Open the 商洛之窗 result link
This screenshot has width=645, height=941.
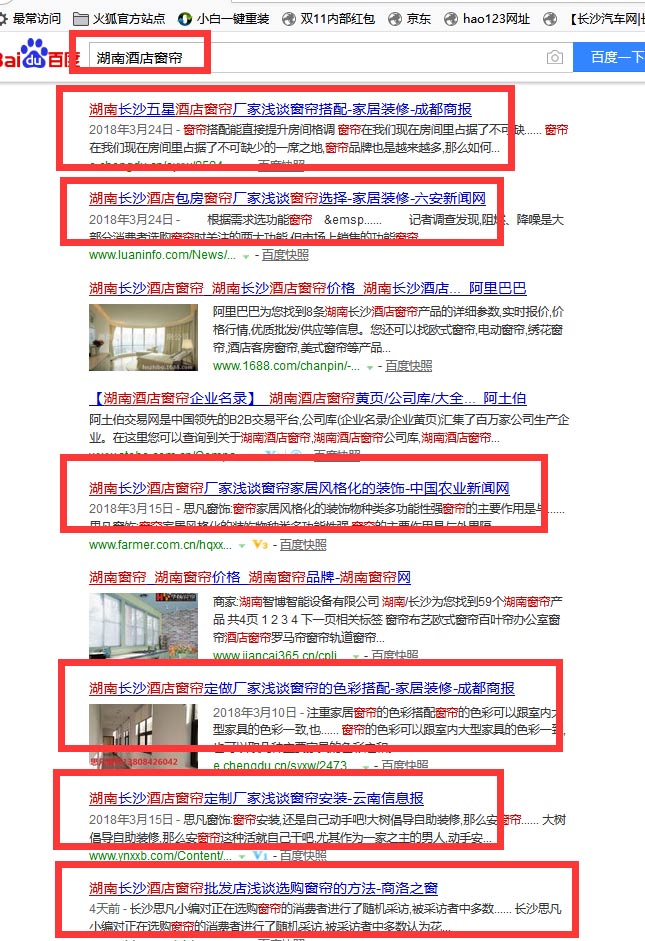[263, 888]
